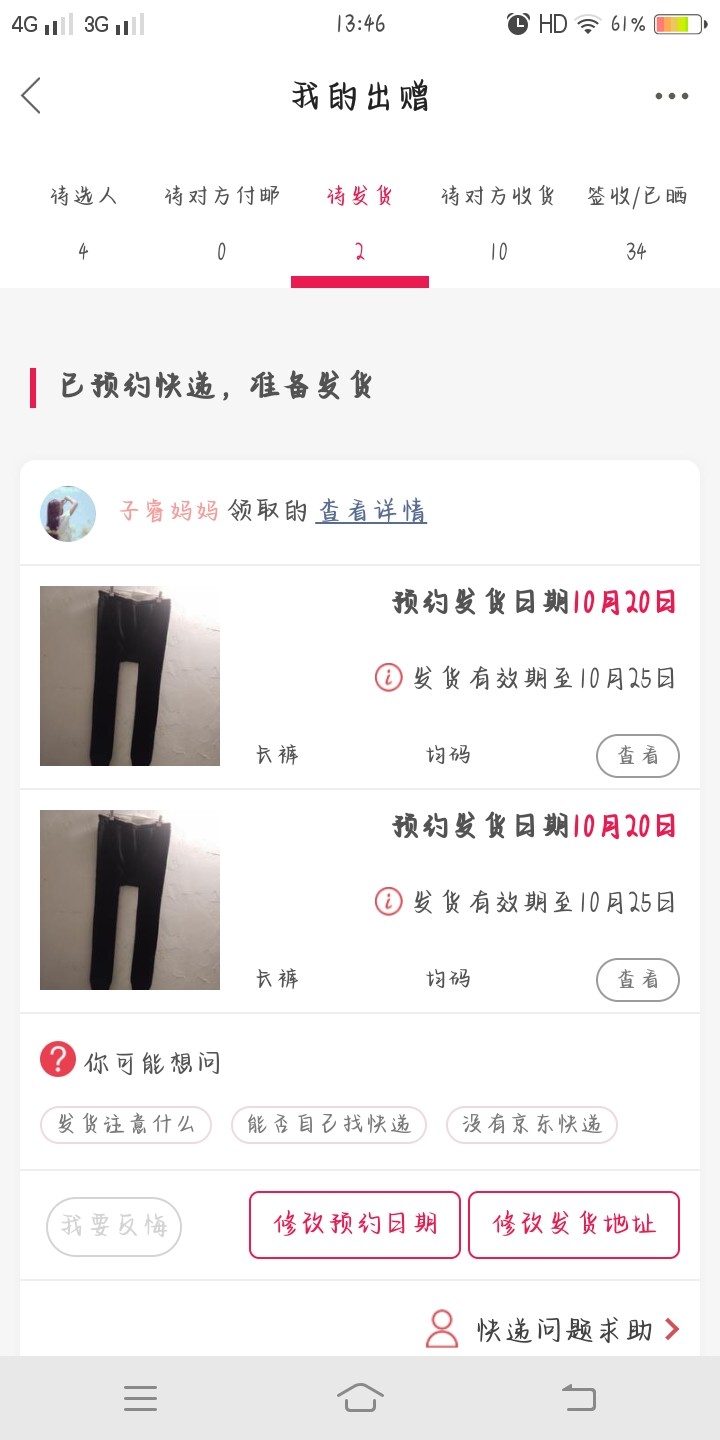Go back using the top-left arrow
The height and width of the screenshot is (1440, 720).
32,96
